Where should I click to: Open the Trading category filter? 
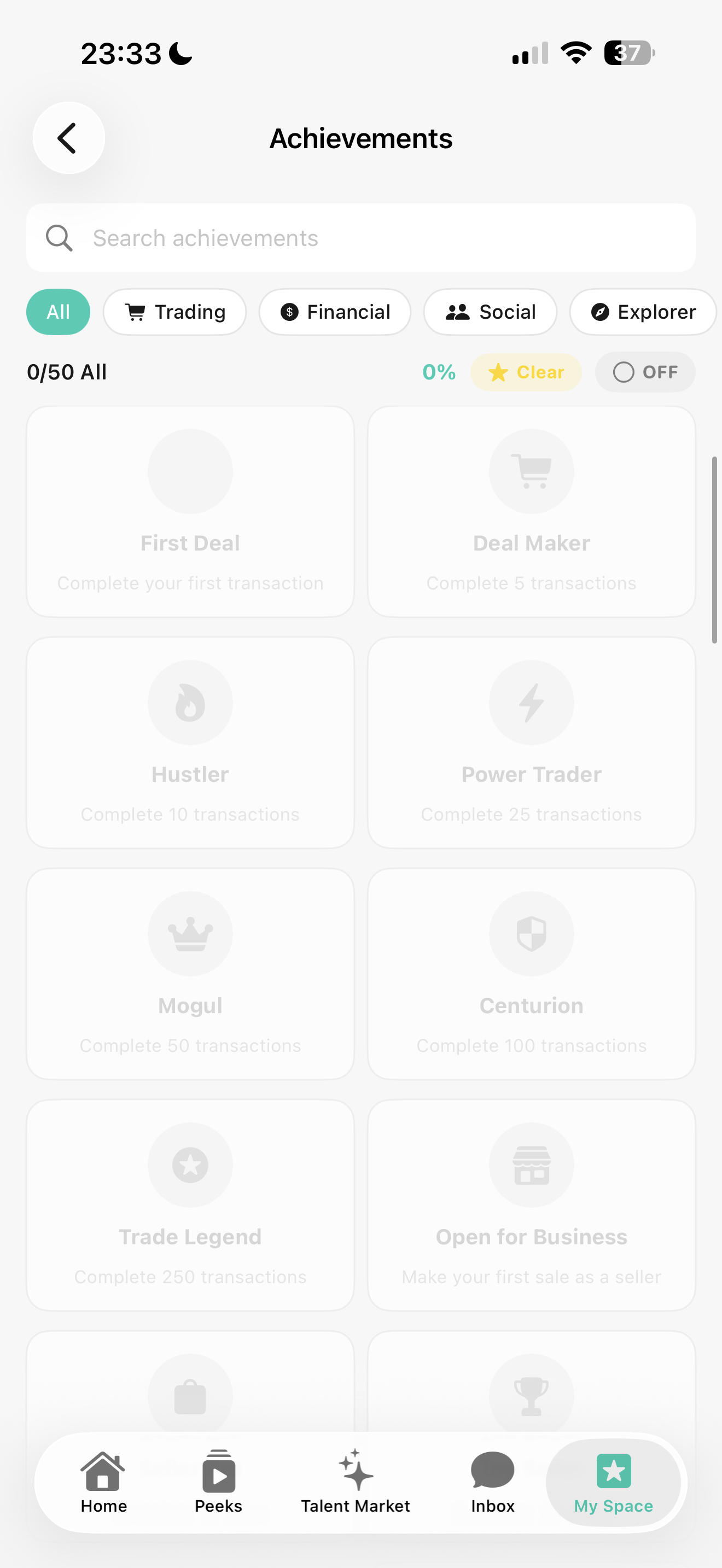click(174, 312)
